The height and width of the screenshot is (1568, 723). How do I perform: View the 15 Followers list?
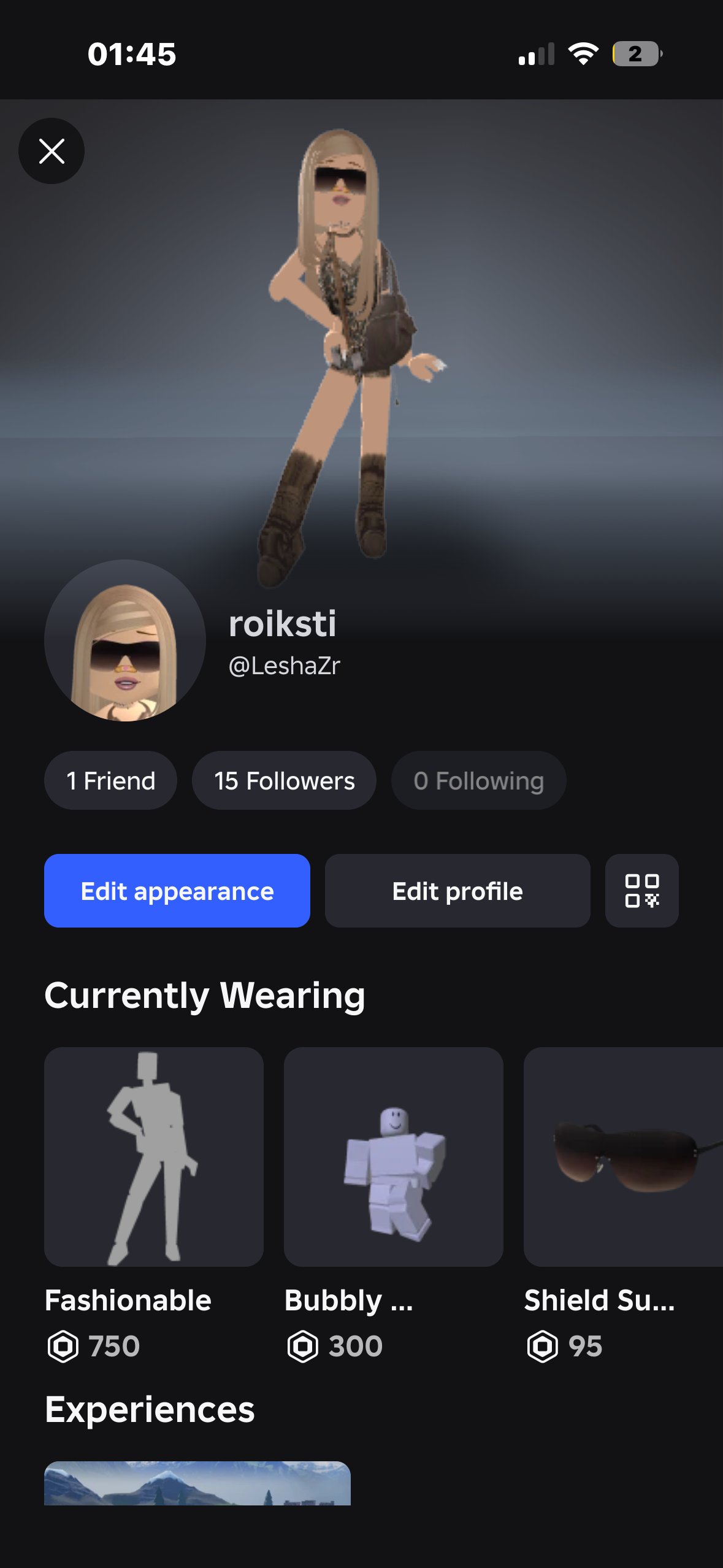coord(284,780)
